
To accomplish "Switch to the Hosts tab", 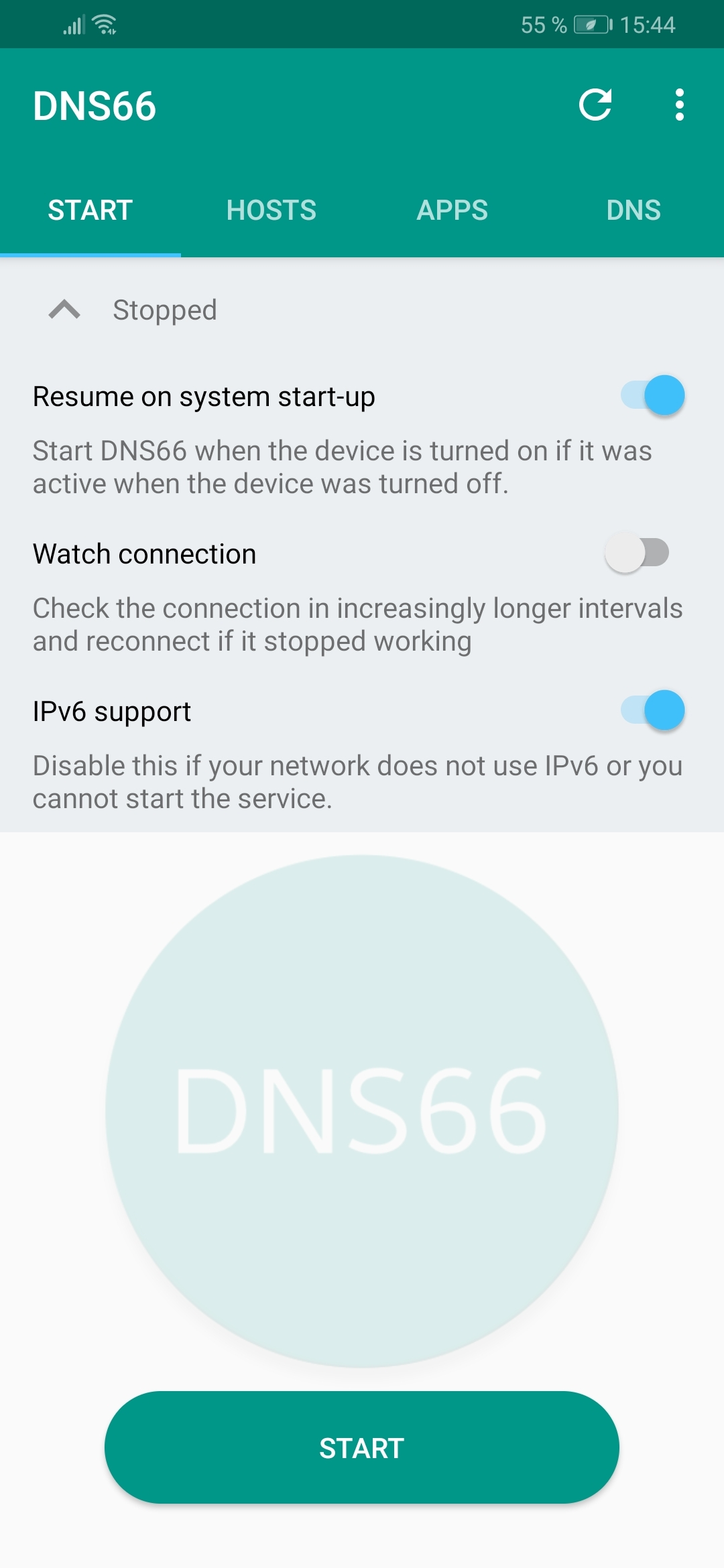I will pos(271,210).
